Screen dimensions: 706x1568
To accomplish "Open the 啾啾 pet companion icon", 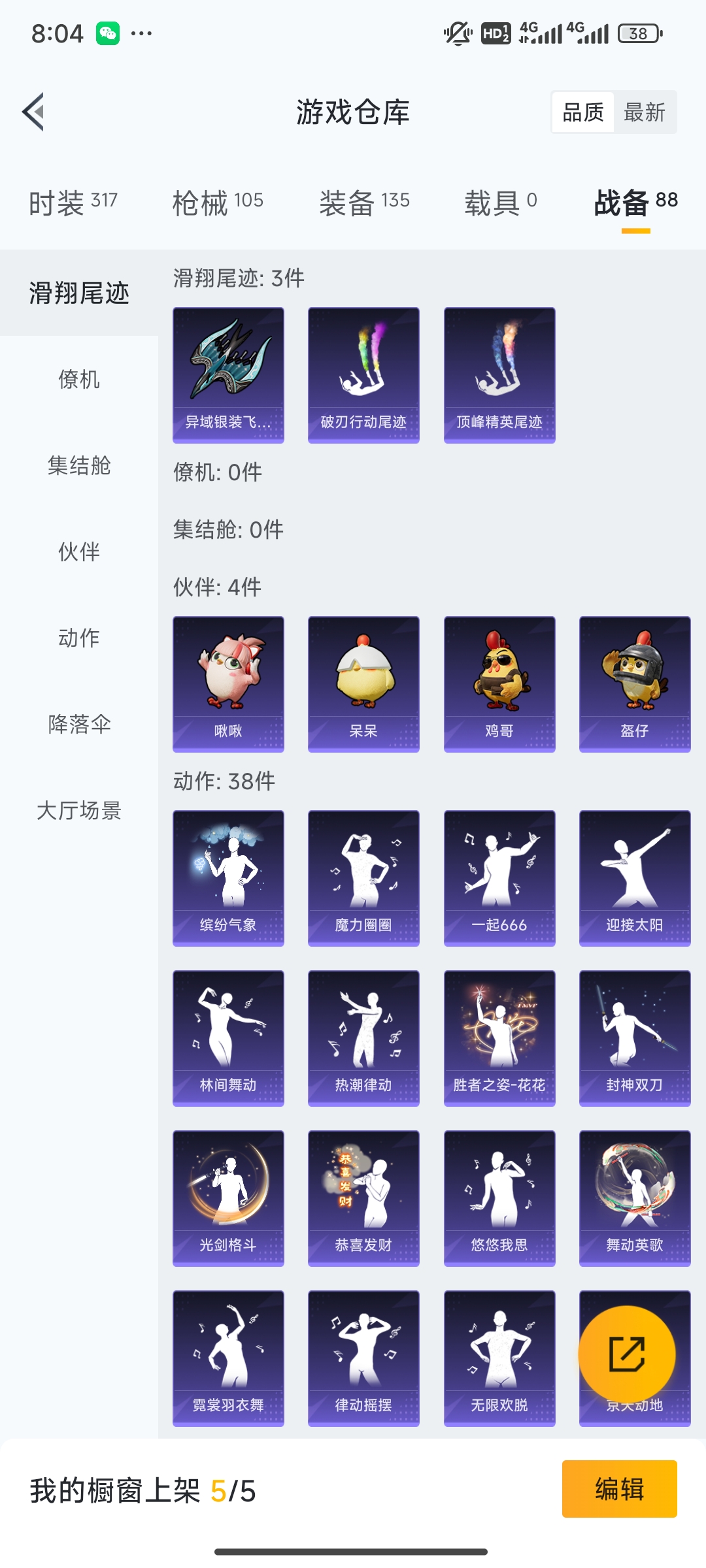I will click(228, 682).
